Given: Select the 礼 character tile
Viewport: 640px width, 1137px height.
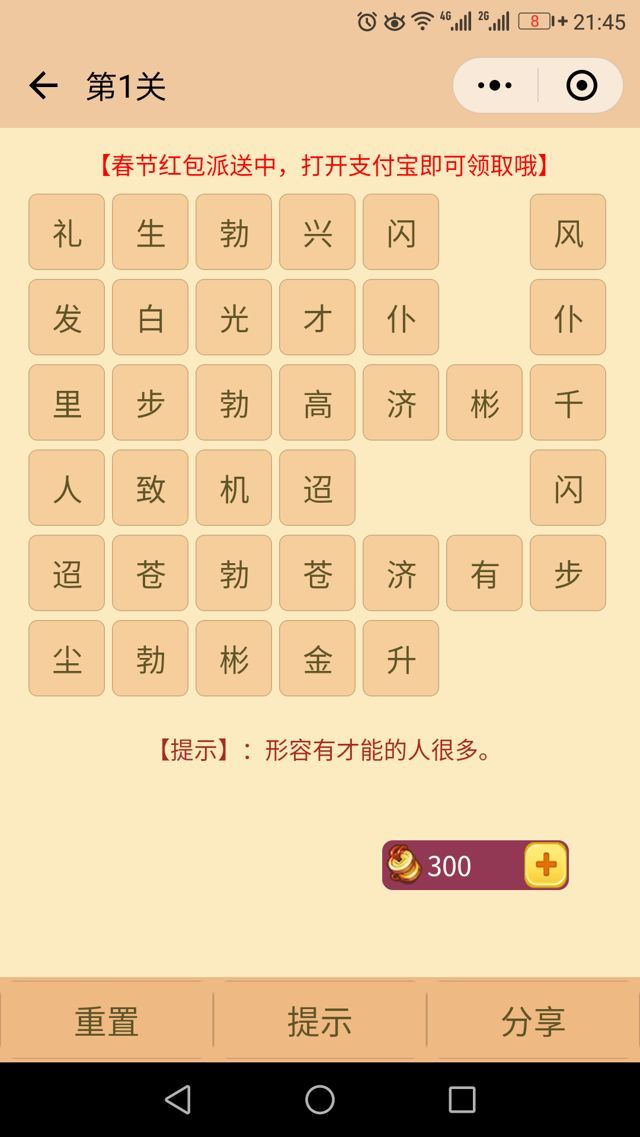Looking at the screenshot, I should click(x=67, y=232).
